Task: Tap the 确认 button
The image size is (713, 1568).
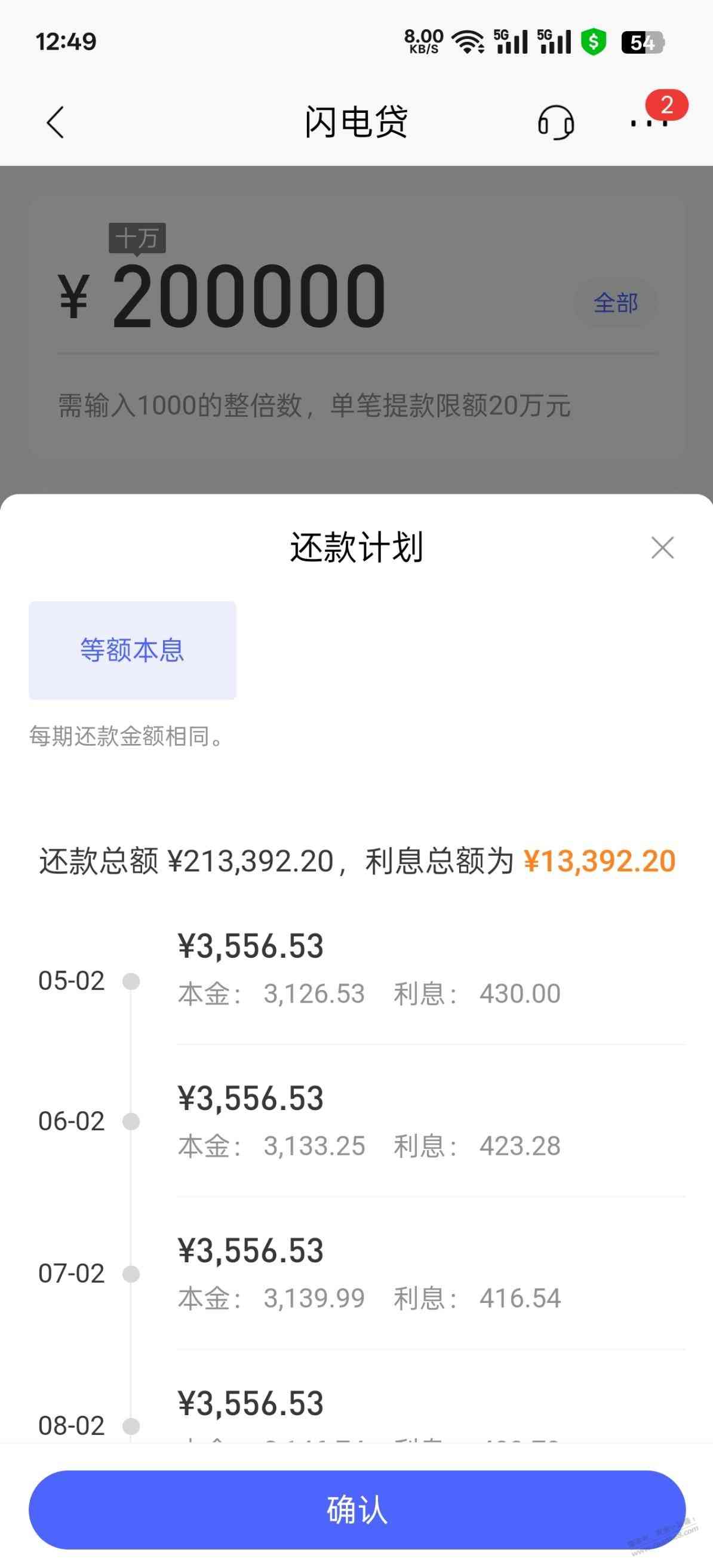Action: [357, 1509]
